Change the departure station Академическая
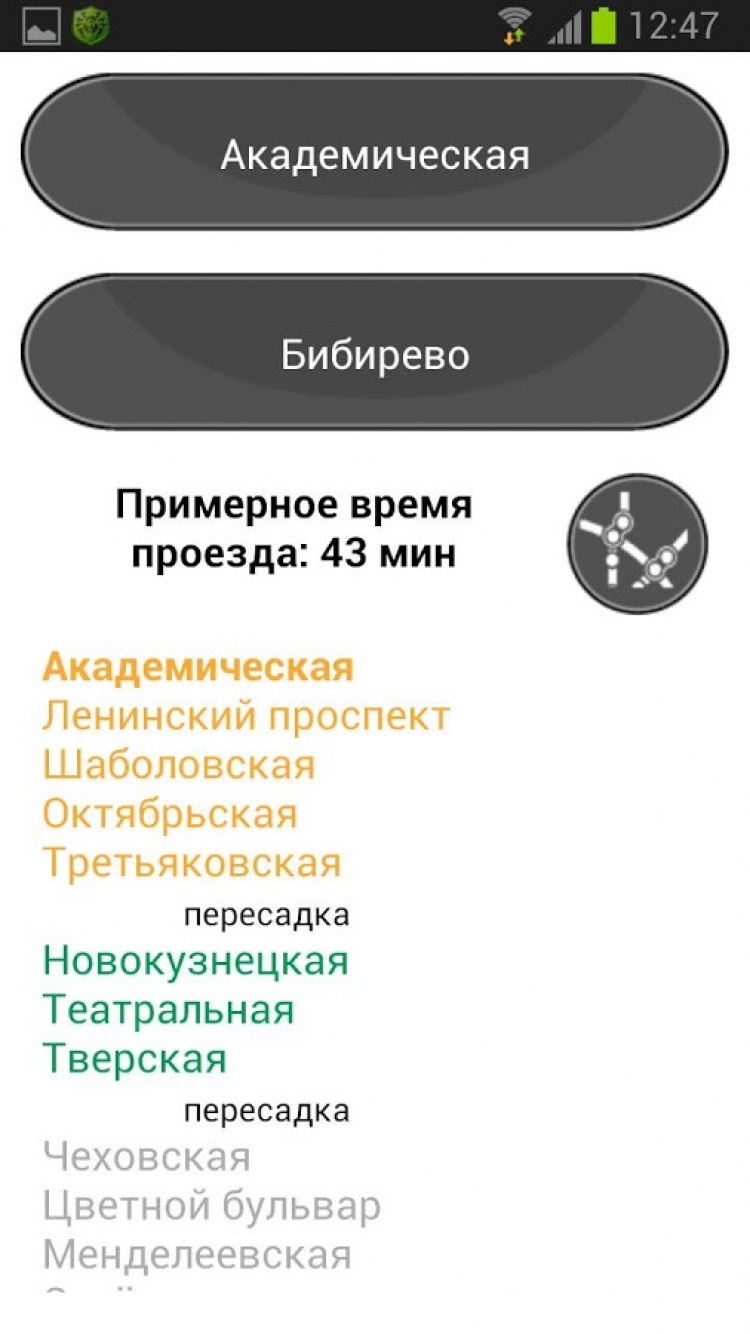This screenshot has height=1334, width=750. pyautogui.click(x=374, y=153)
